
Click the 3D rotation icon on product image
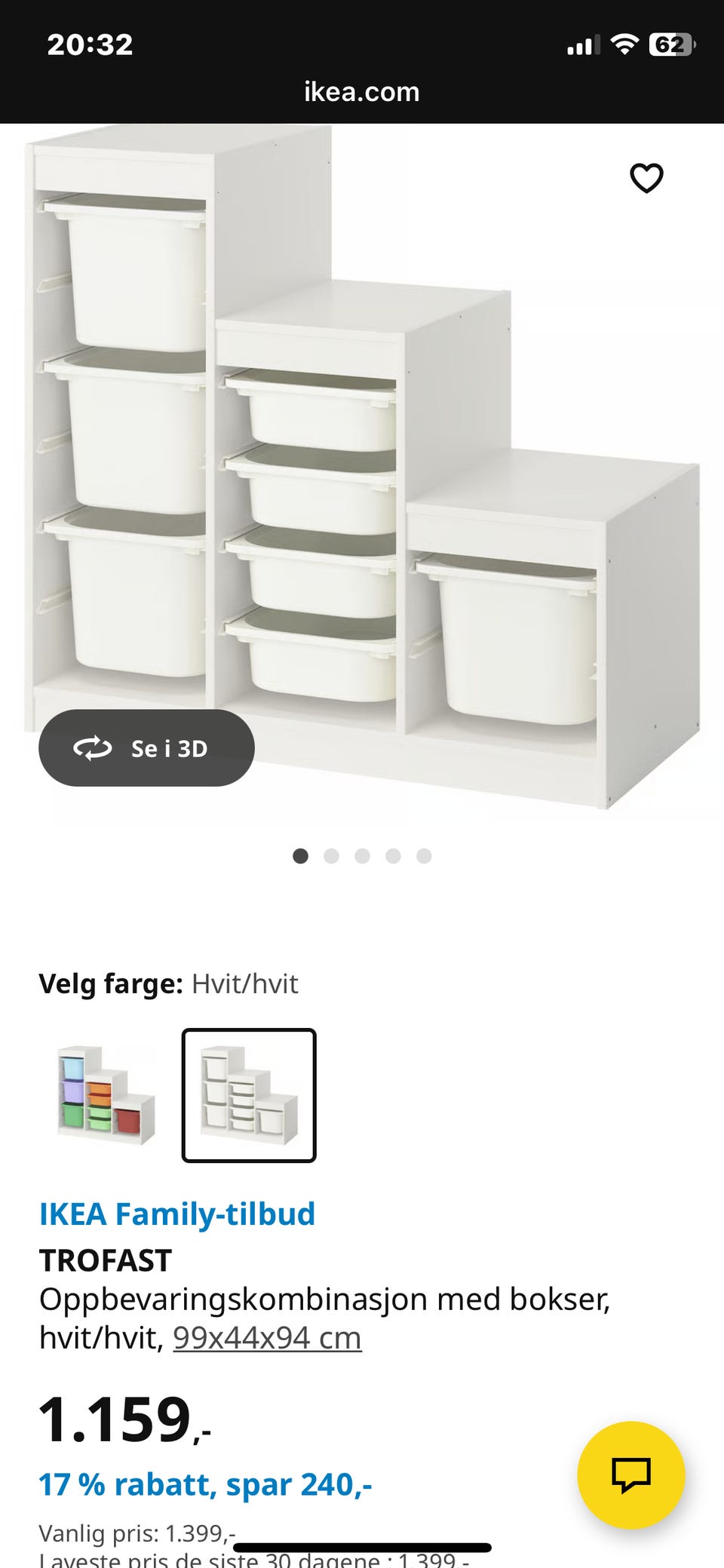(x=93, y=748)
